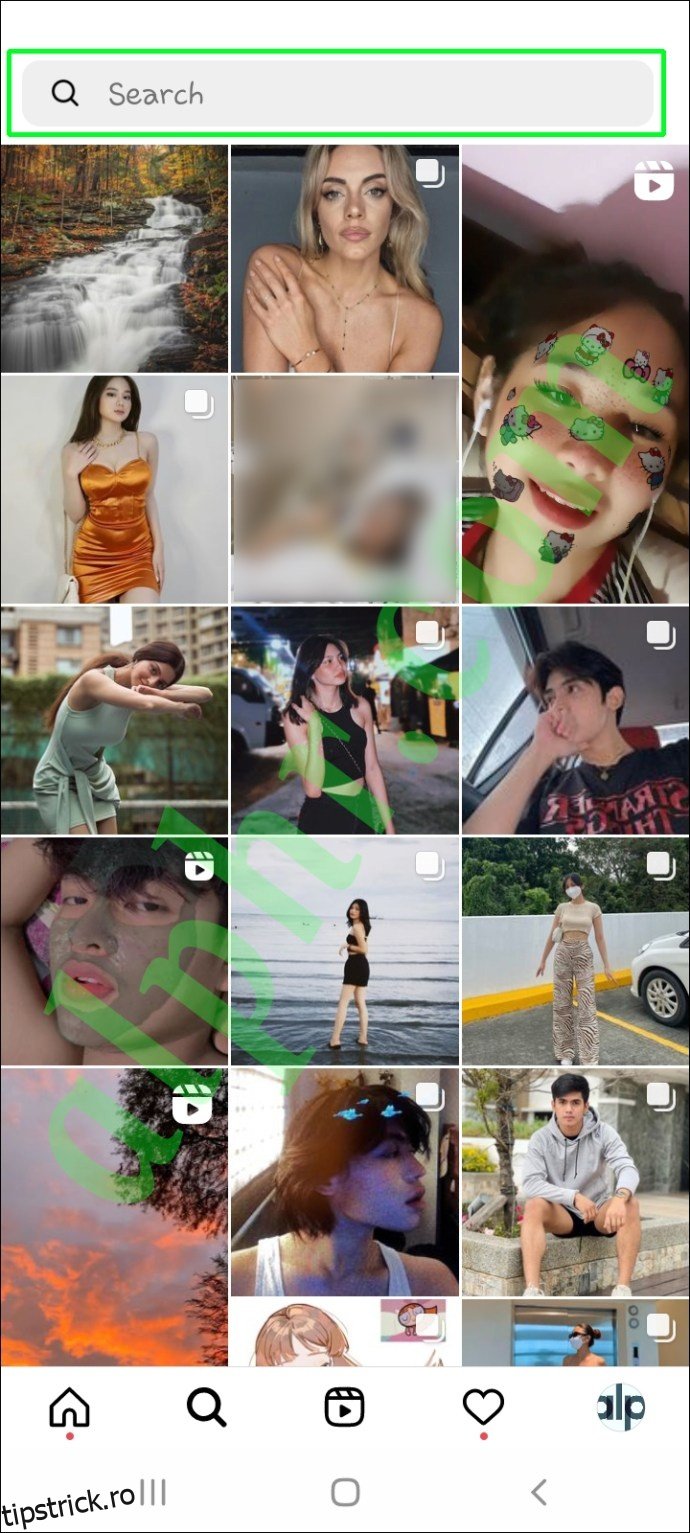Go to the Home feed tab
Image resolution: width=690 pixels, height=1533 pixels.
pos(69,1408)
